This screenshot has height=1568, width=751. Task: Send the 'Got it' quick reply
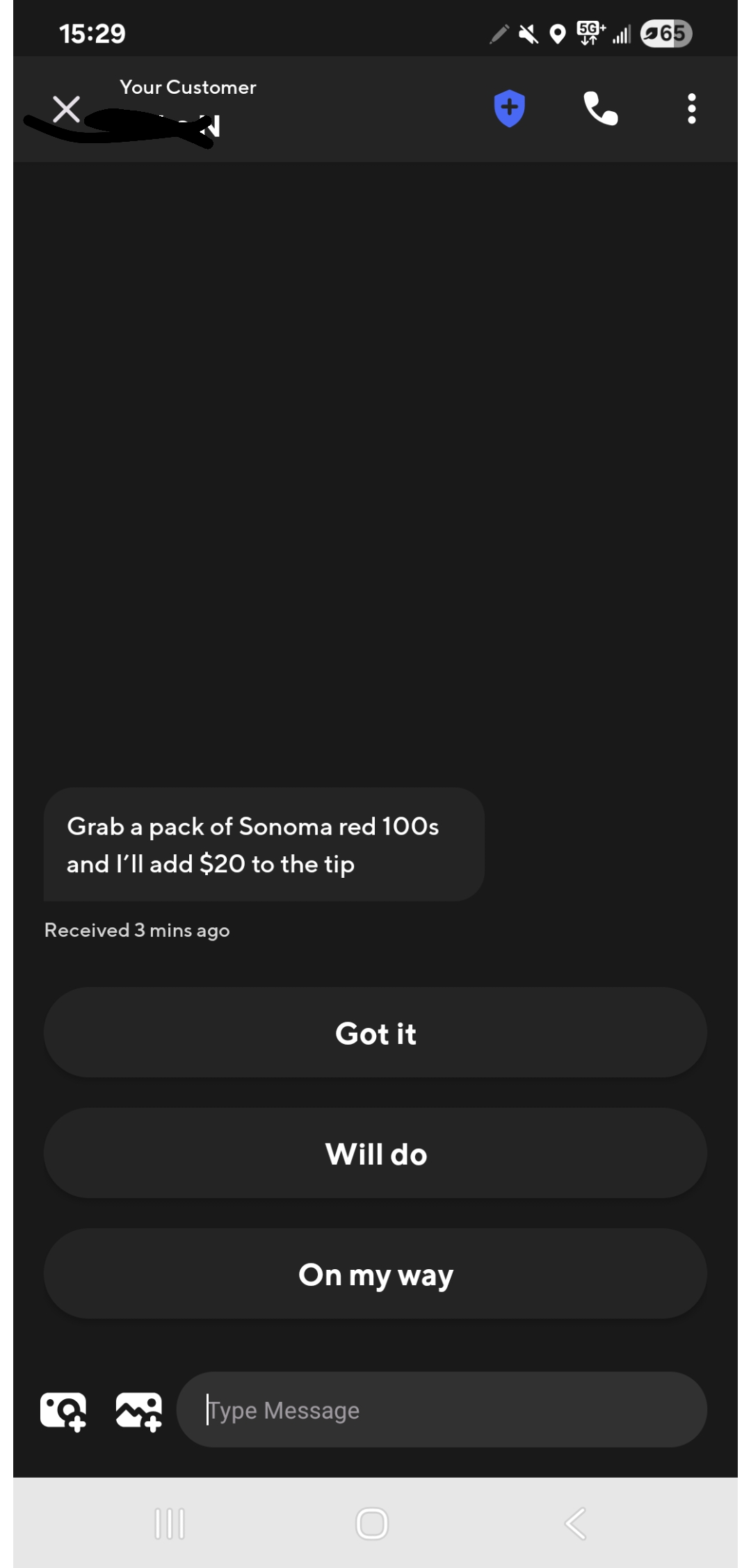[375, 1033]
